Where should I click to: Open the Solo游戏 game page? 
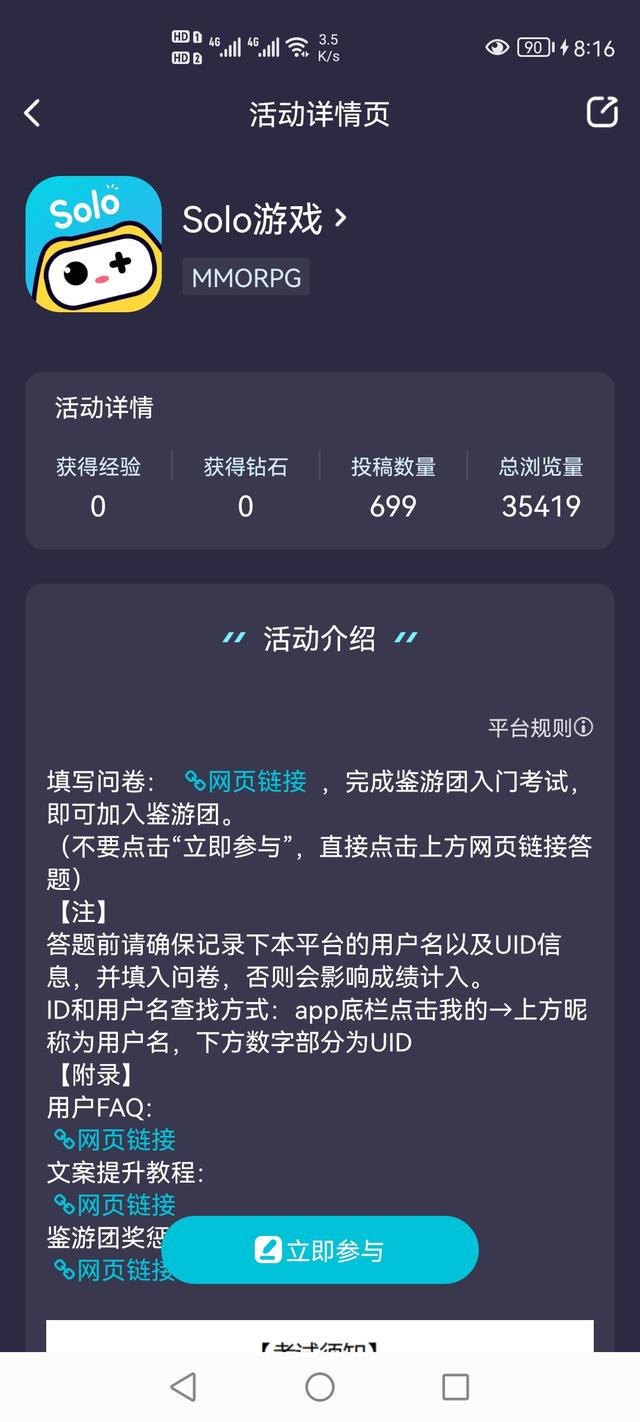click(264, 219)
